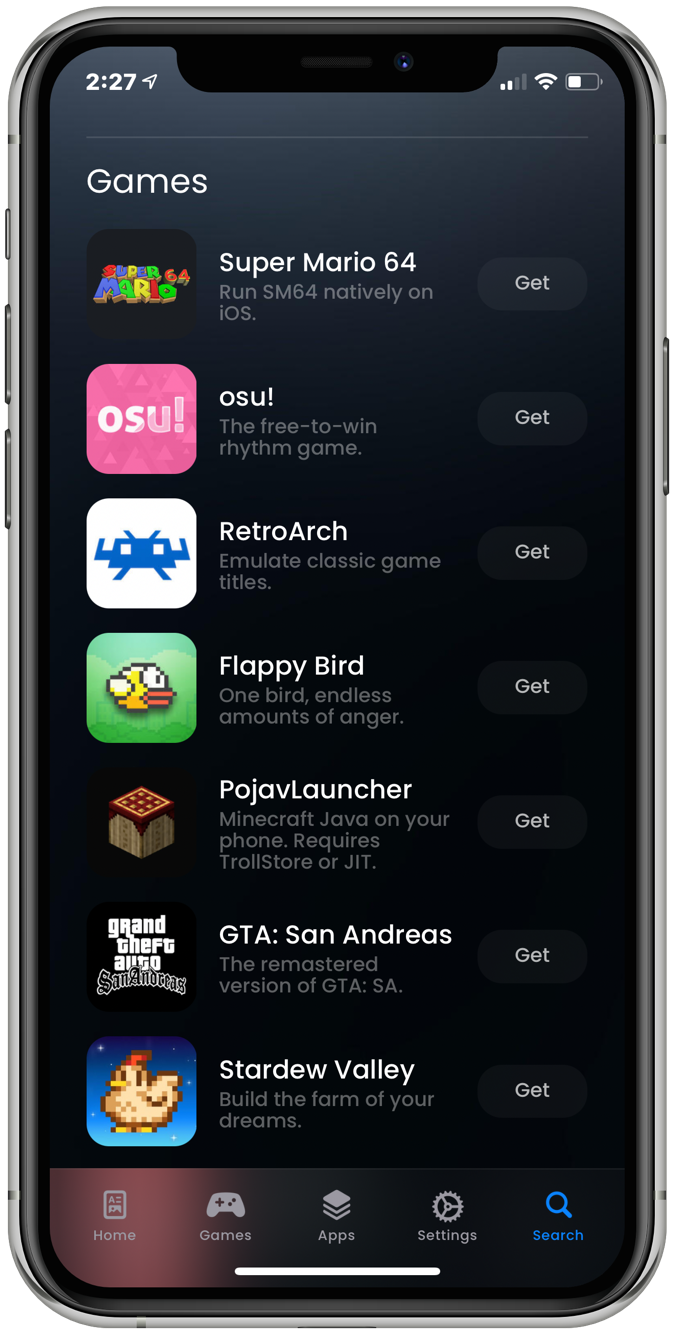Download RetroArch with its Get button
This screenshot has height=1336, width=675.
[531, 552]
